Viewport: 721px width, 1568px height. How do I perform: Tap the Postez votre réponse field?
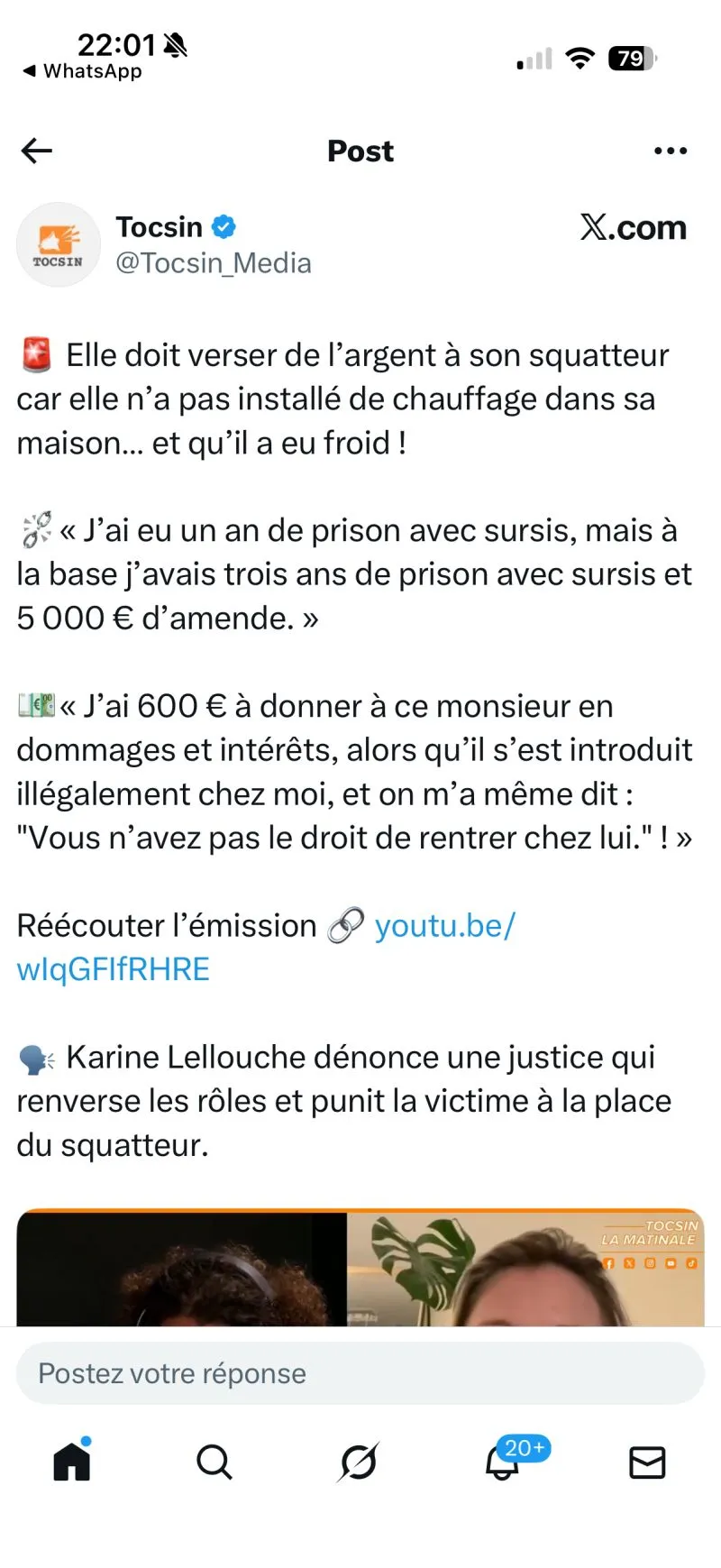click(x=360, y=1373)
